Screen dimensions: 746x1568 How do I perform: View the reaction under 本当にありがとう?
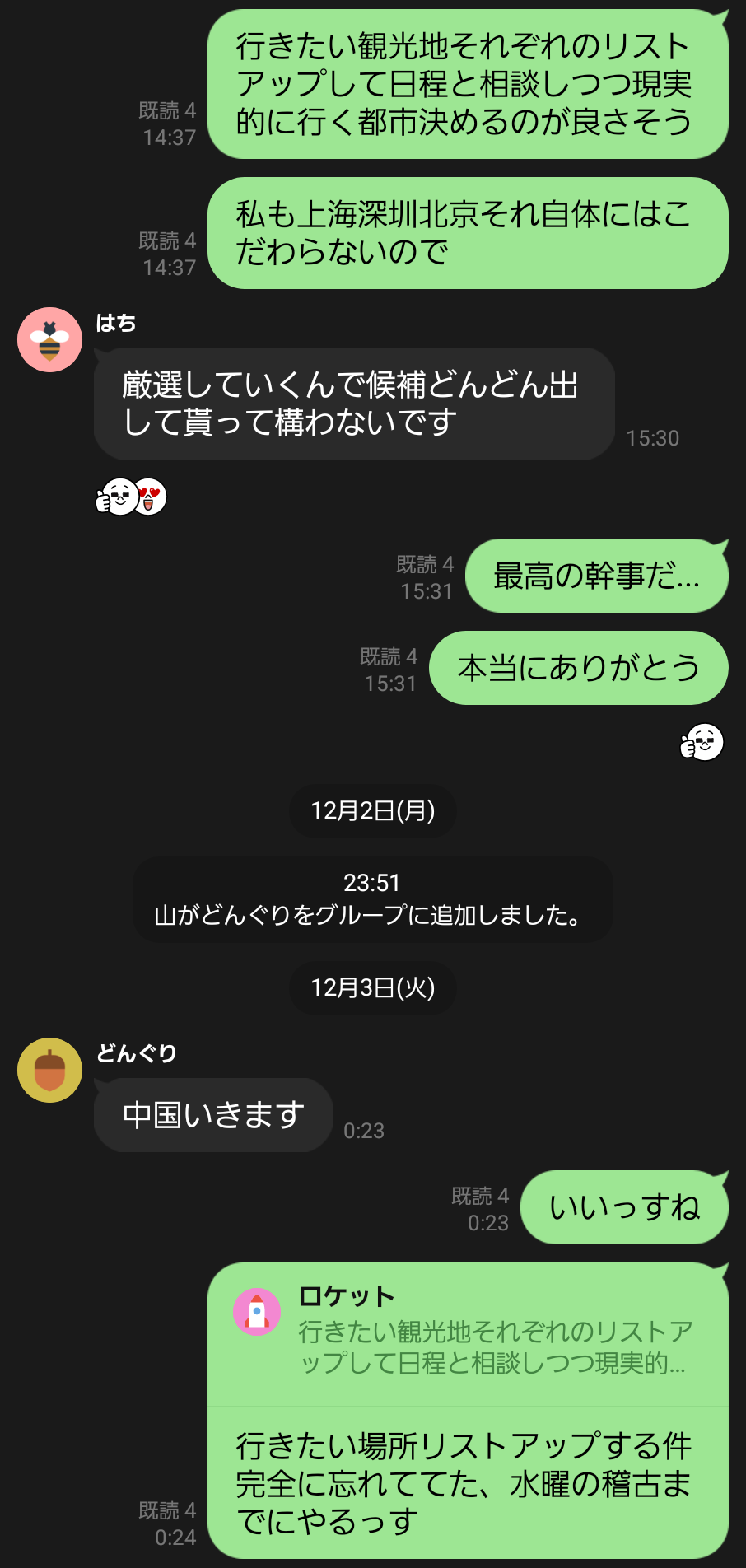702,742
